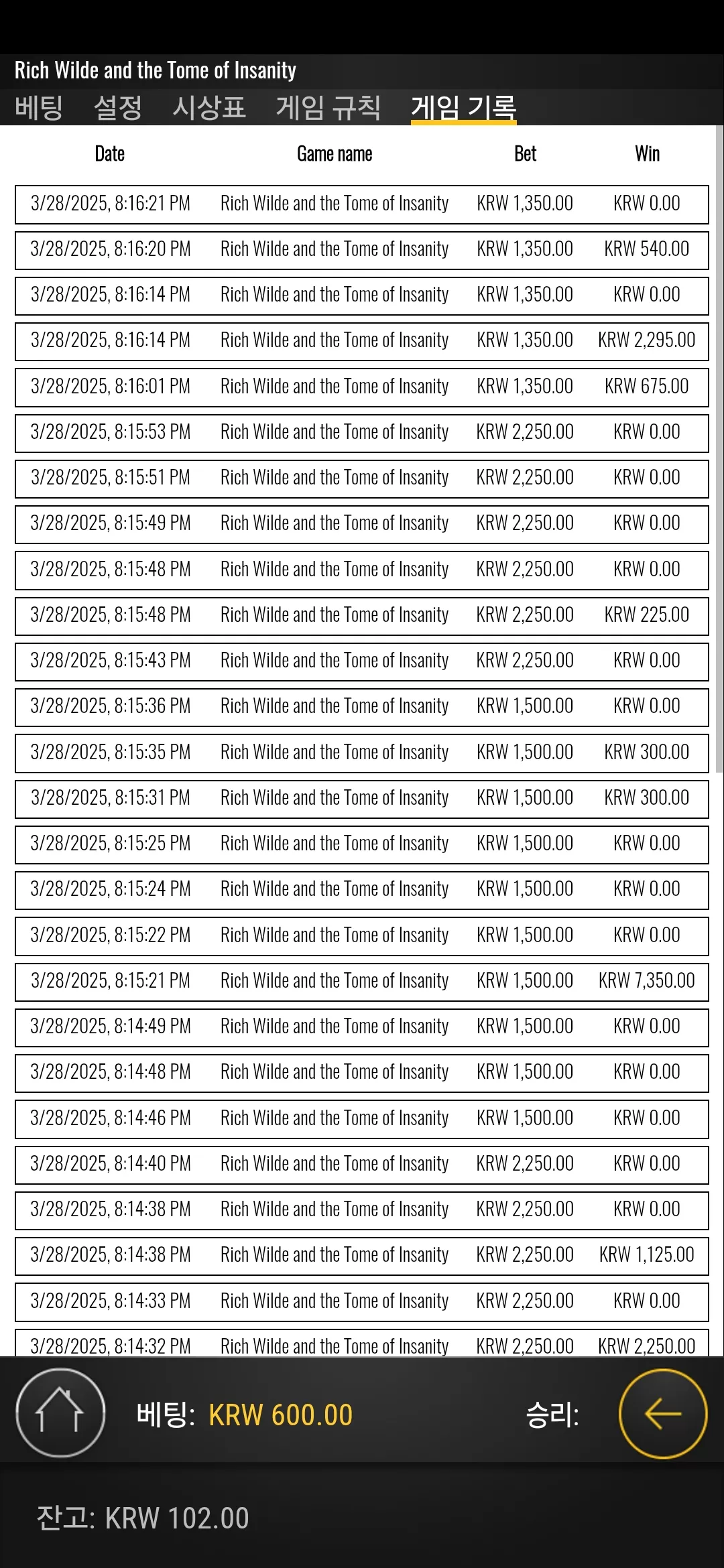Tap the 게임 기록 tab

tap(463, 107)
